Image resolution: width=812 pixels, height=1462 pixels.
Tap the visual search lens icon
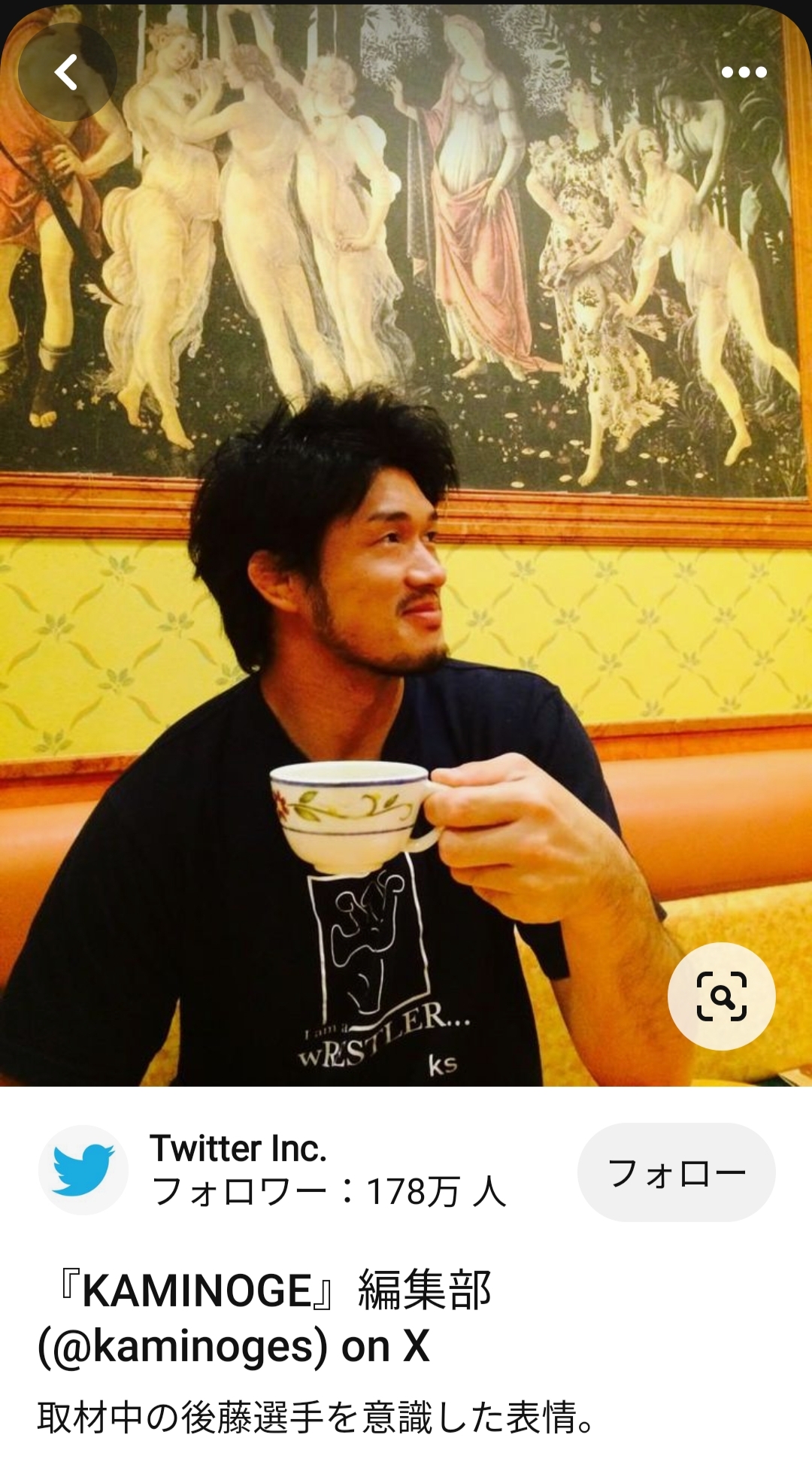[721, 996]
